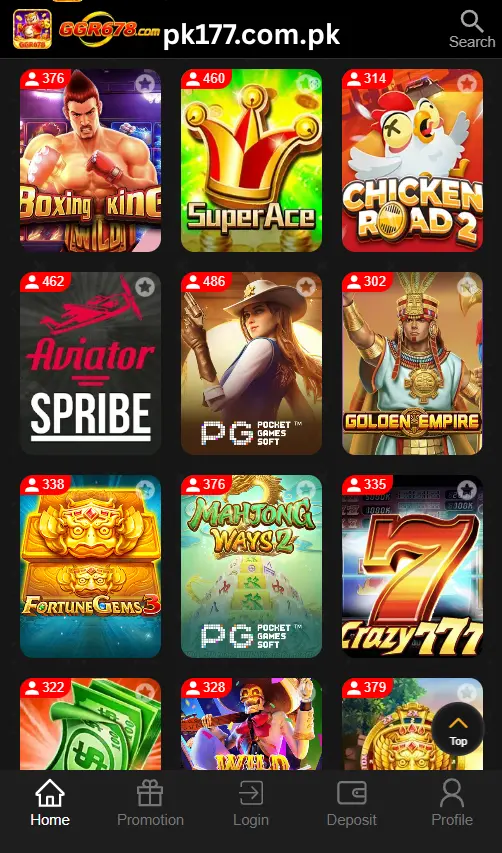Screen dimensions: 502x853
Task: Launch the Boxing King game
Action: 90,160
